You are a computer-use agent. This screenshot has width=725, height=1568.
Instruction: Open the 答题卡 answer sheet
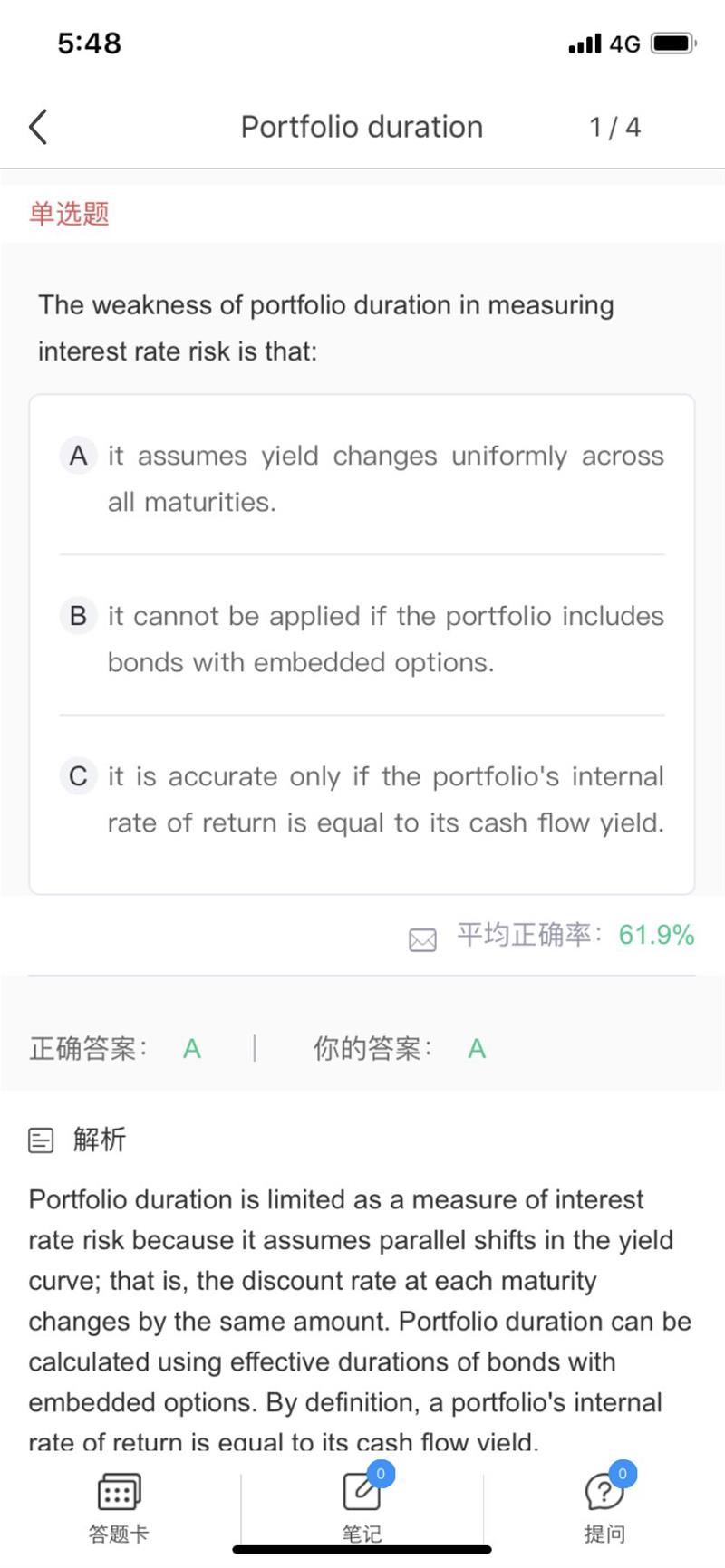click(x=119, y=1508)
